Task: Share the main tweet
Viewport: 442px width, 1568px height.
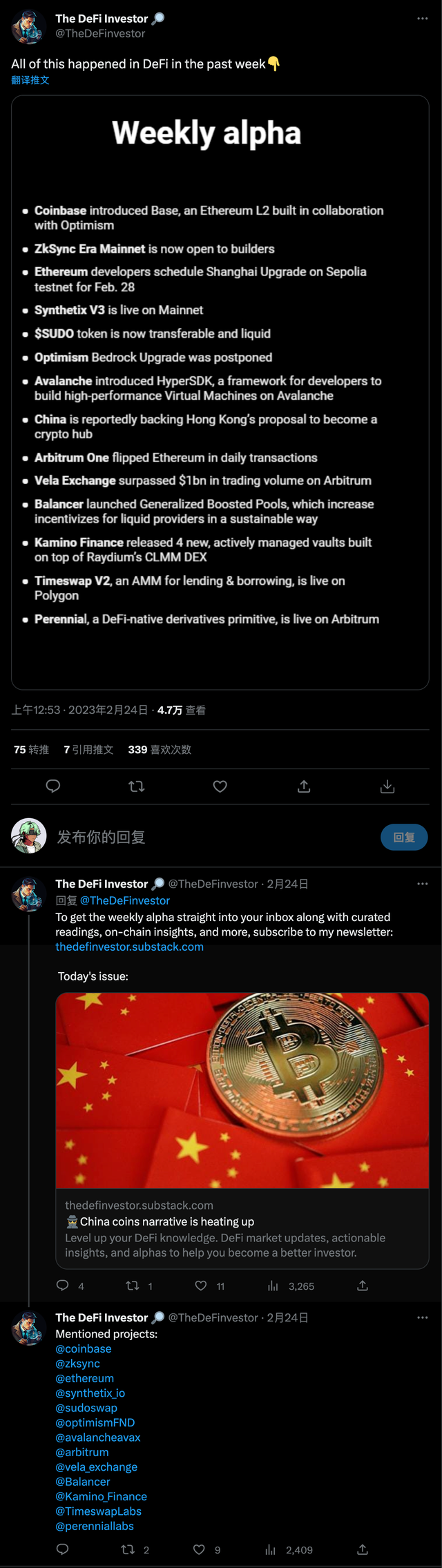Action: point(304,786)
